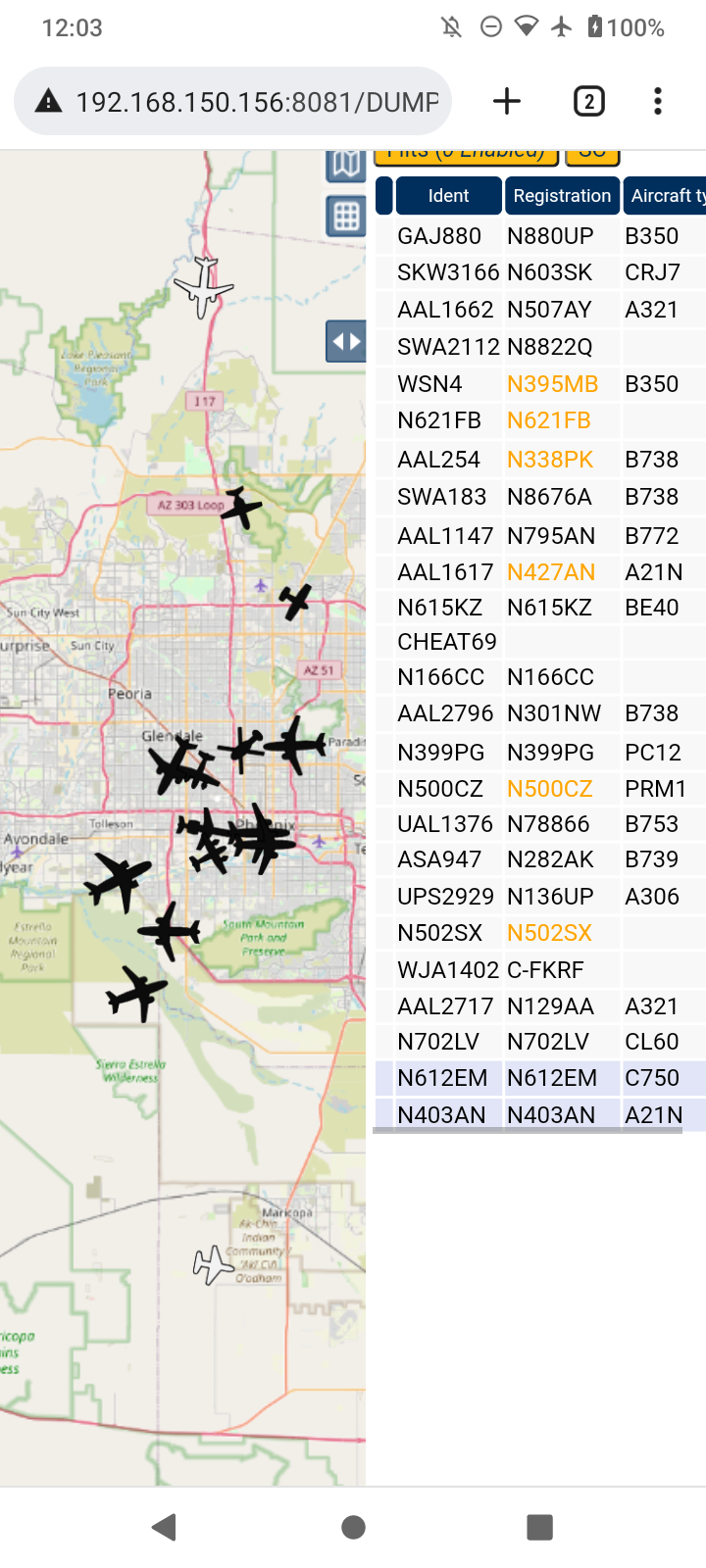The width and height of the screenshot is (706, 1568).
Task: Select the N612EM aircraft row
Action: coord(540,1078)
